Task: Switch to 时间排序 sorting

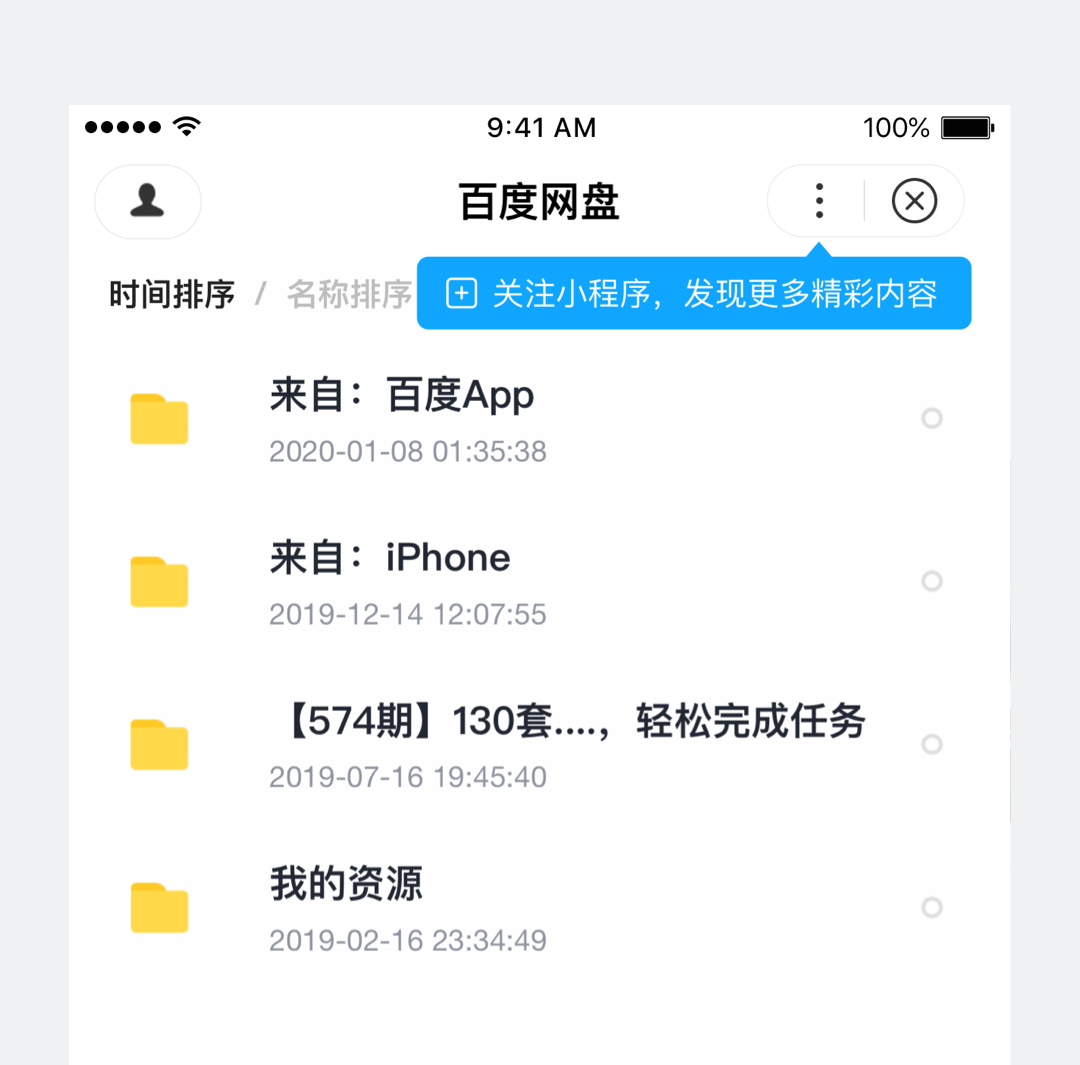Action: [172, 295]
